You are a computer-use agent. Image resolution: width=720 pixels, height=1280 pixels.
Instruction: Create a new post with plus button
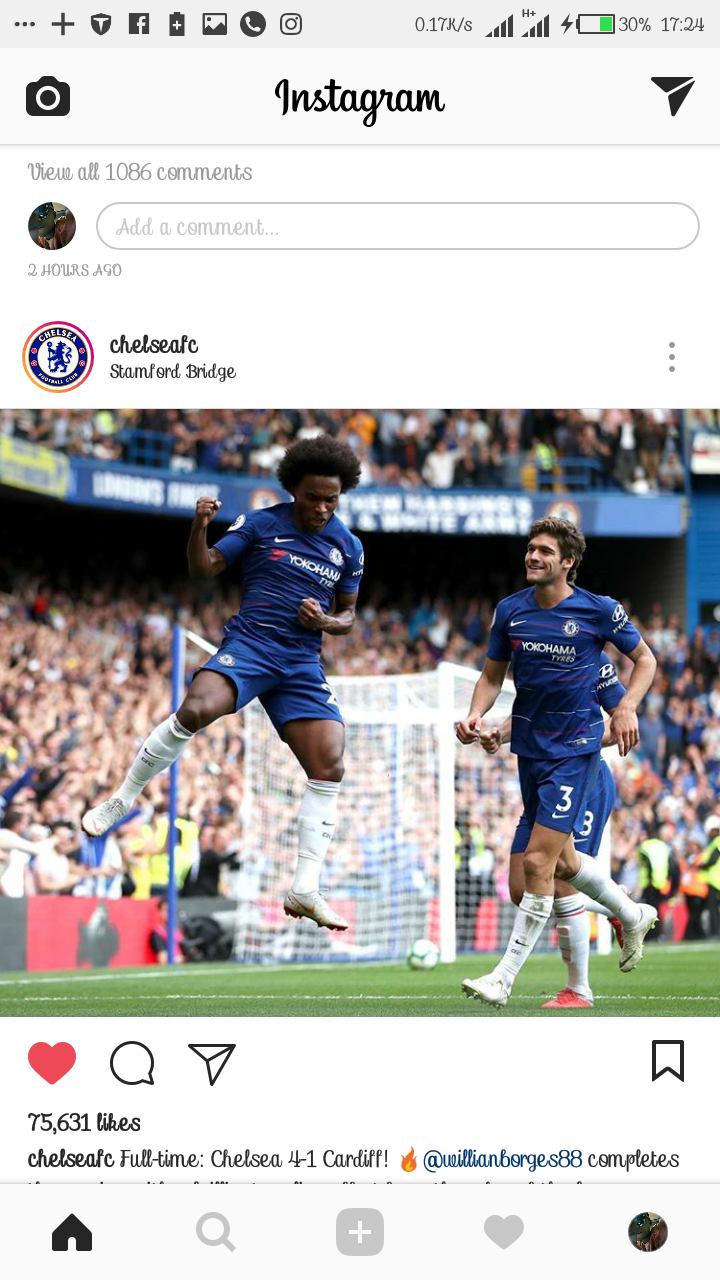pyautogui.click(x=360, y=1233)
